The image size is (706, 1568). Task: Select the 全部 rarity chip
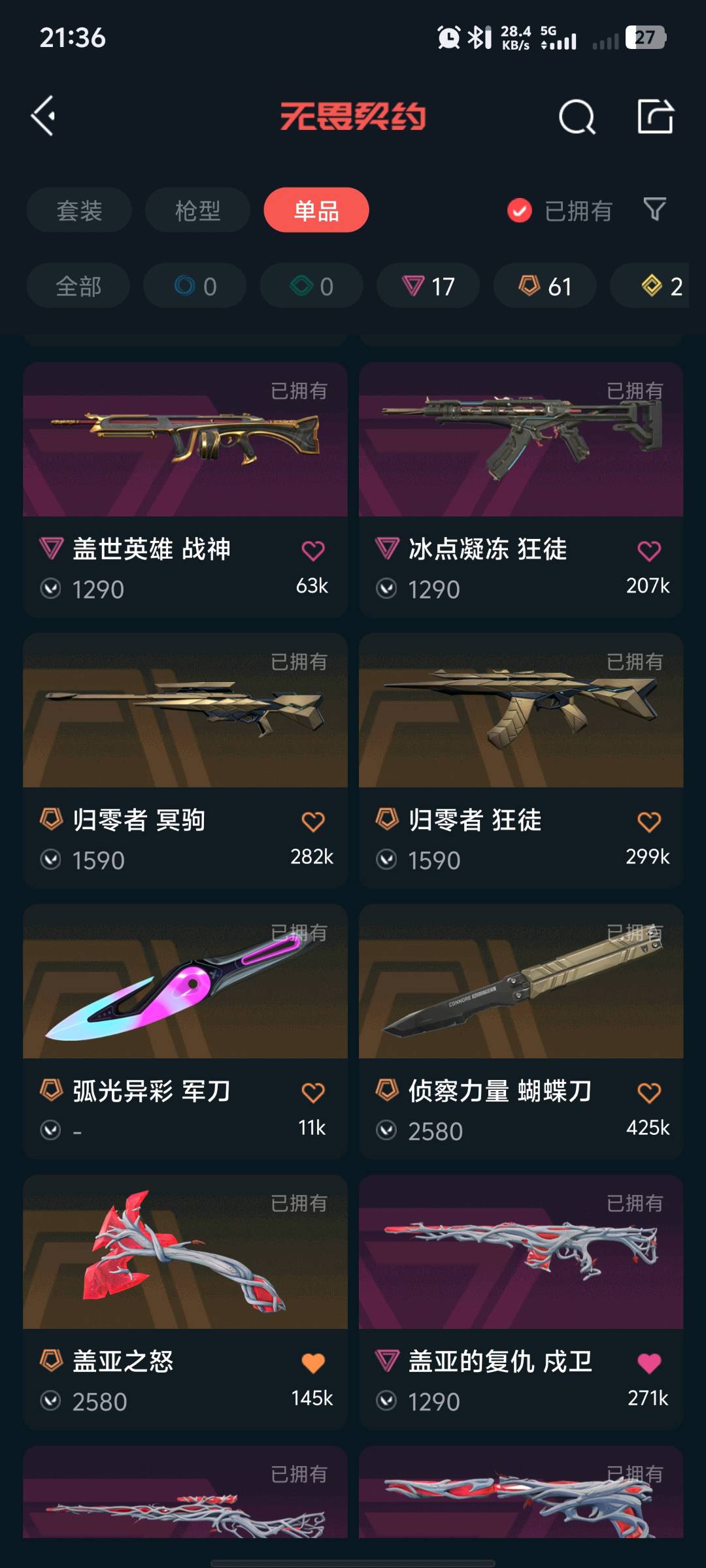[78, 286]
